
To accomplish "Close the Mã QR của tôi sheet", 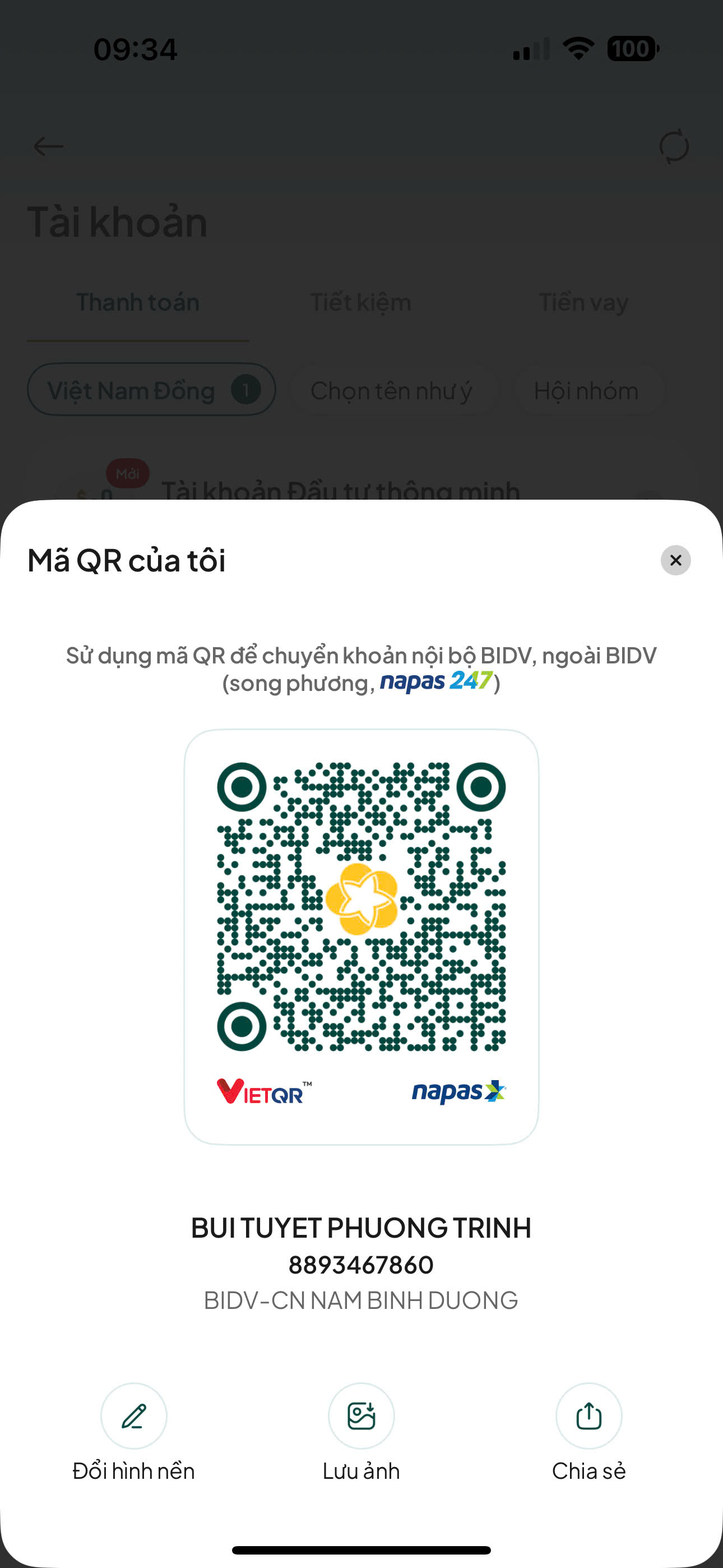I will 675,560.
